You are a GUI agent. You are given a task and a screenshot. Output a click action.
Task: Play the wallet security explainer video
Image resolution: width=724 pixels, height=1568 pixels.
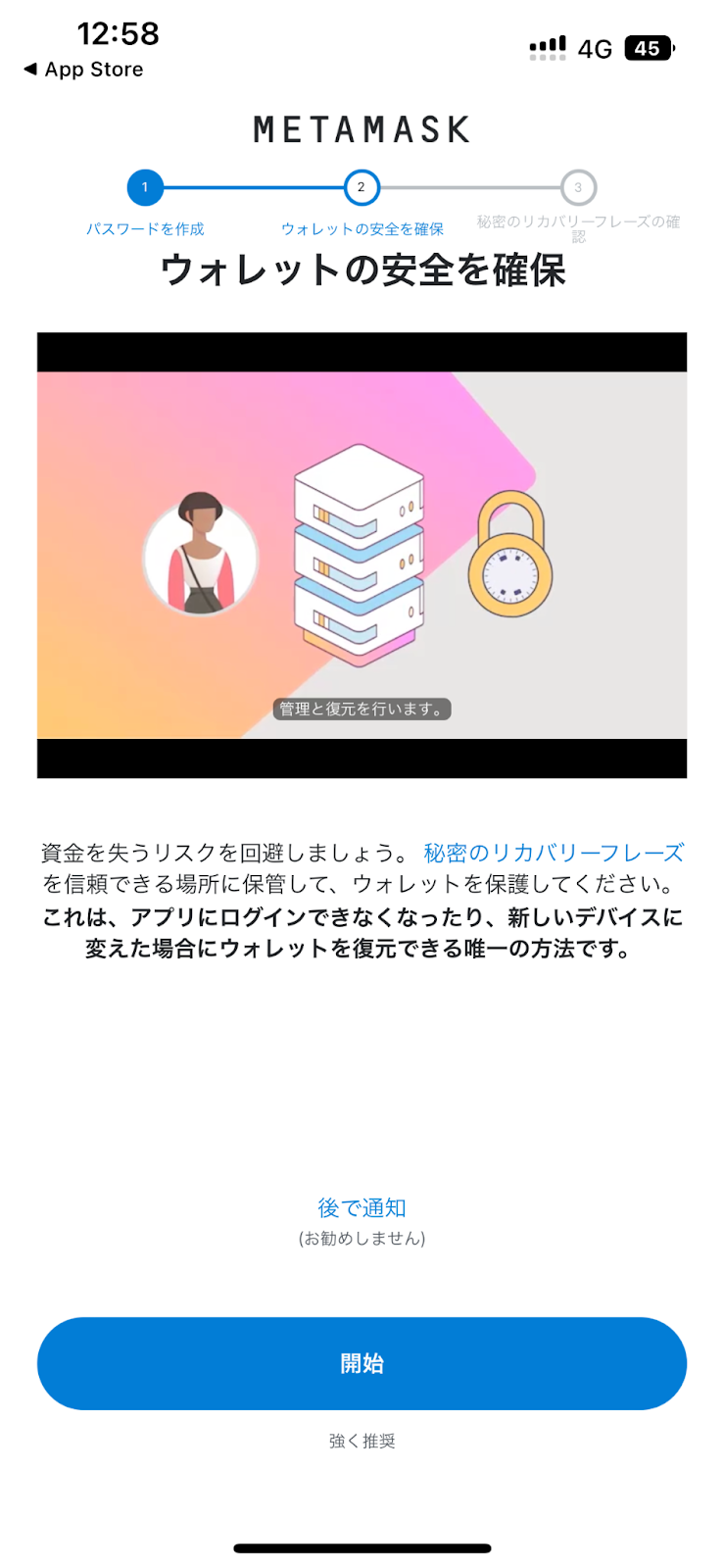point(362,555)
